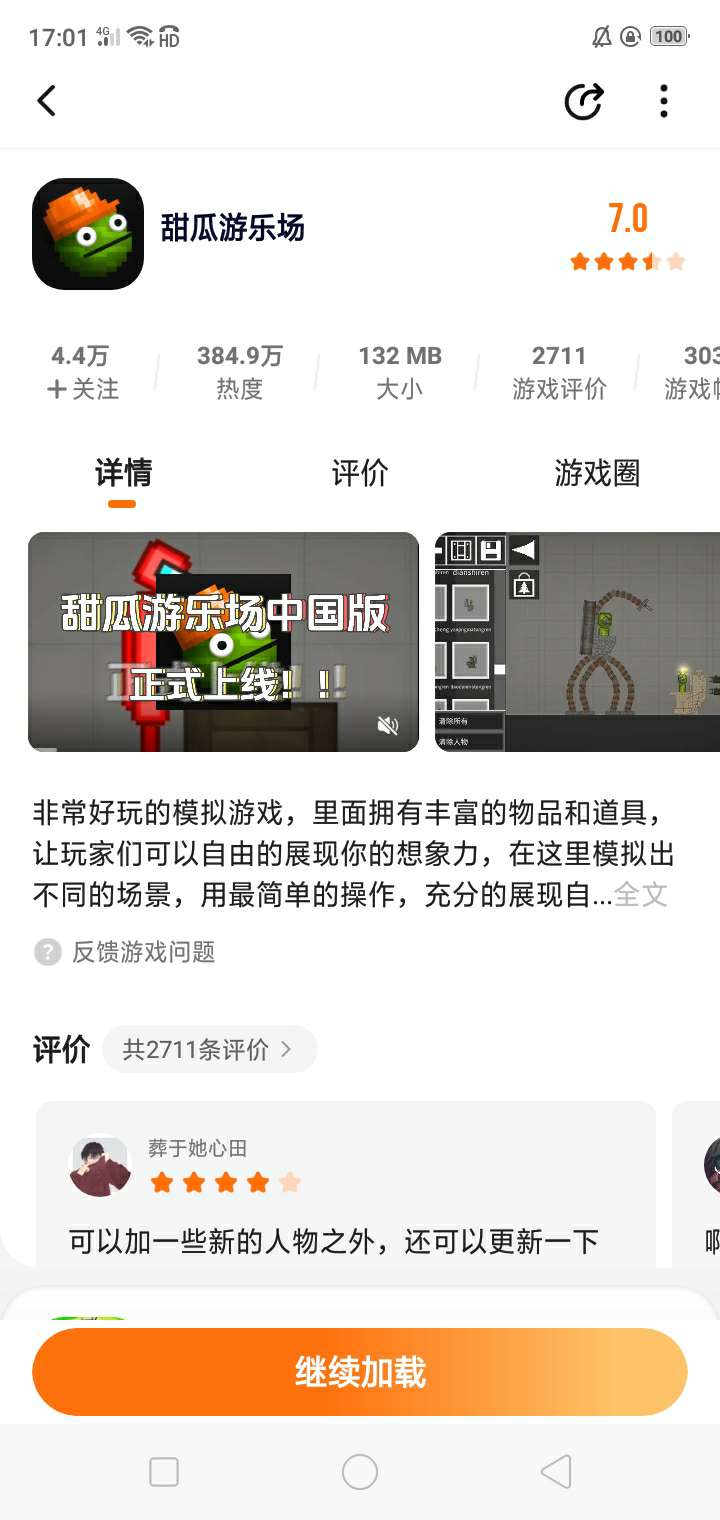
Task: Follow the game via 关注
Action: coord(82,388)
